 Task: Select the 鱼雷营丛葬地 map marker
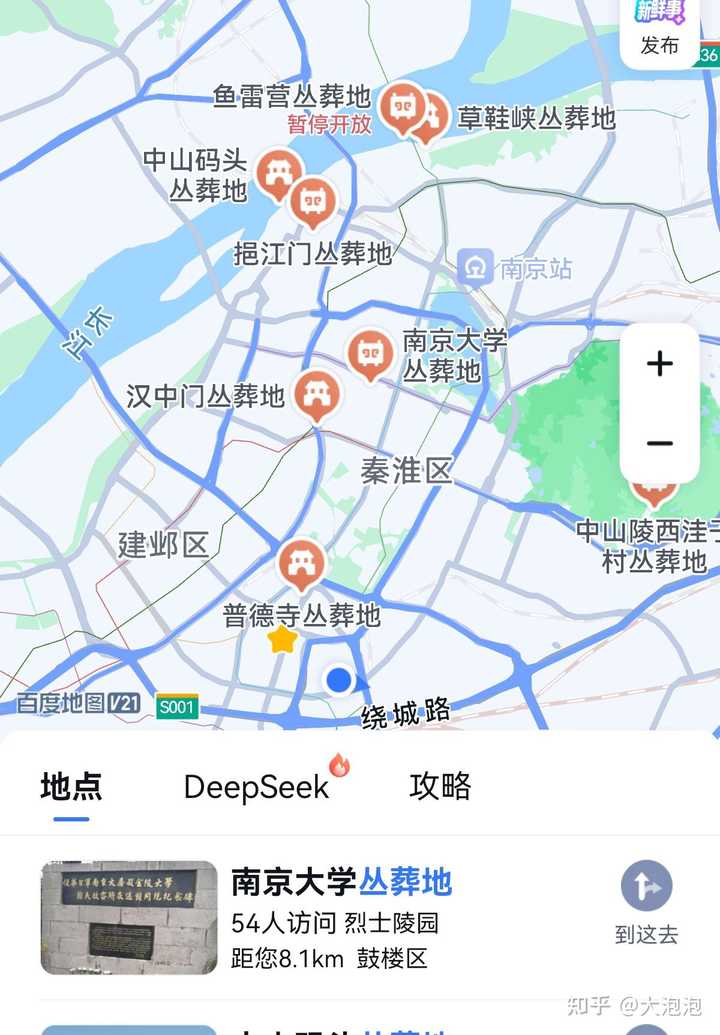point(402,104)
